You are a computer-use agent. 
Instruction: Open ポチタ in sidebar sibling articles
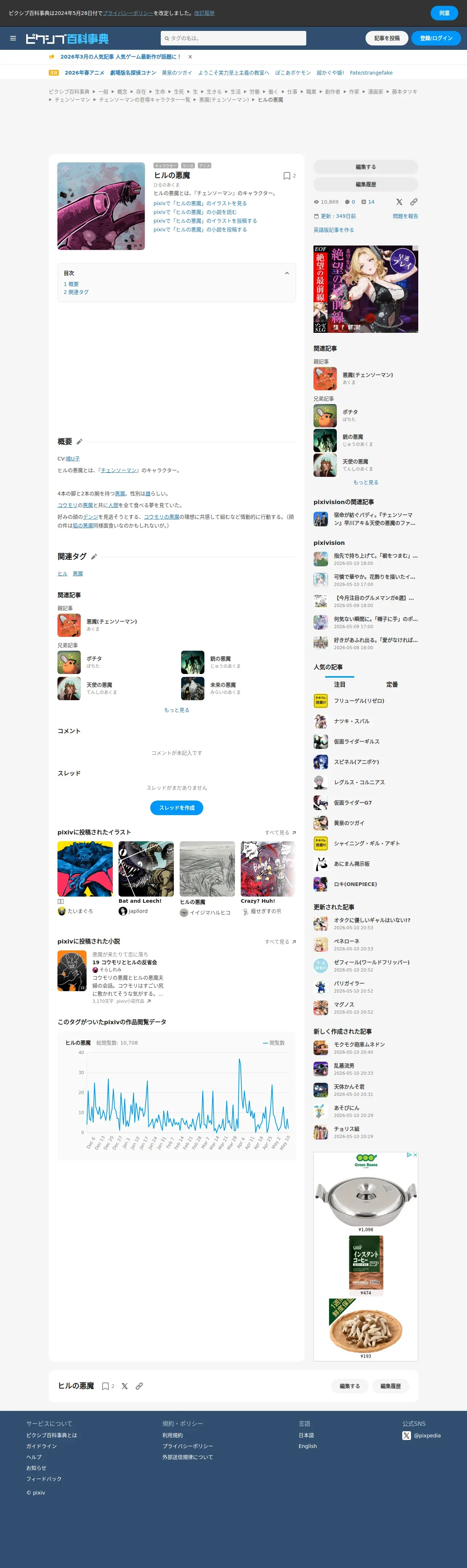click(x=350, y=412)
